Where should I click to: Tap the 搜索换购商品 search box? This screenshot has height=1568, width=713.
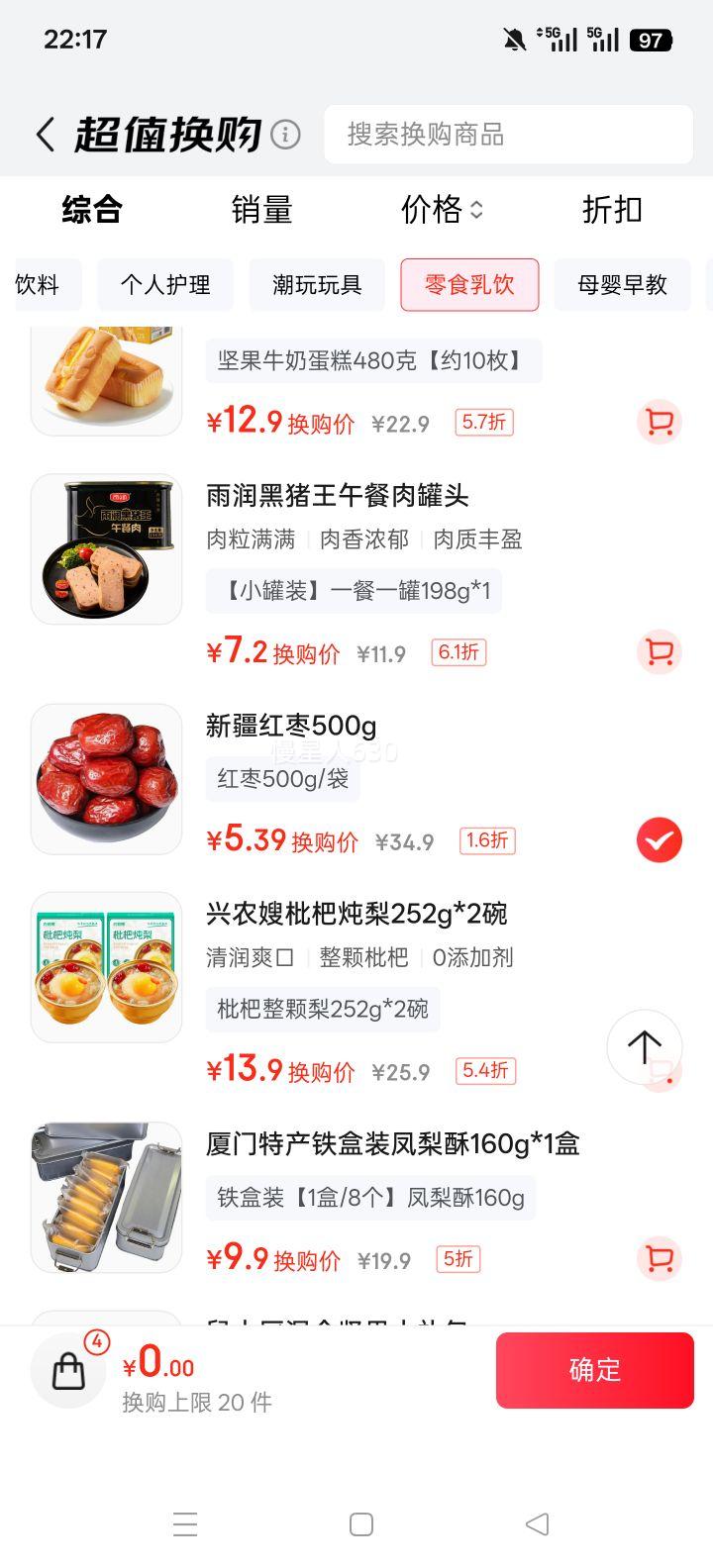[508, 135]
